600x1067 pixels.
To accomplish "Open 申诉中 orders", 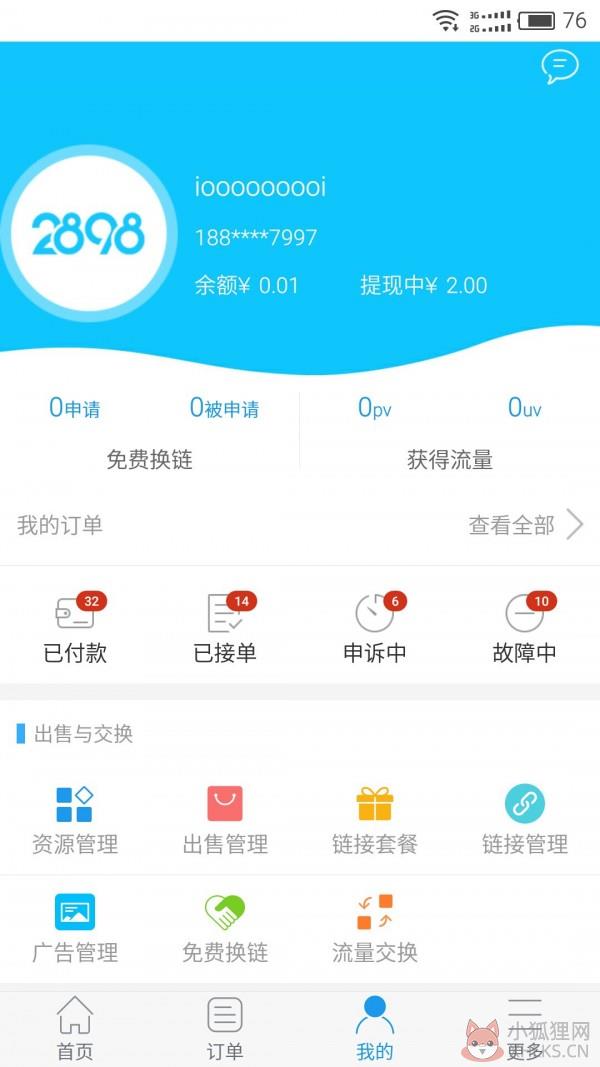I will (x=375, y=627).
